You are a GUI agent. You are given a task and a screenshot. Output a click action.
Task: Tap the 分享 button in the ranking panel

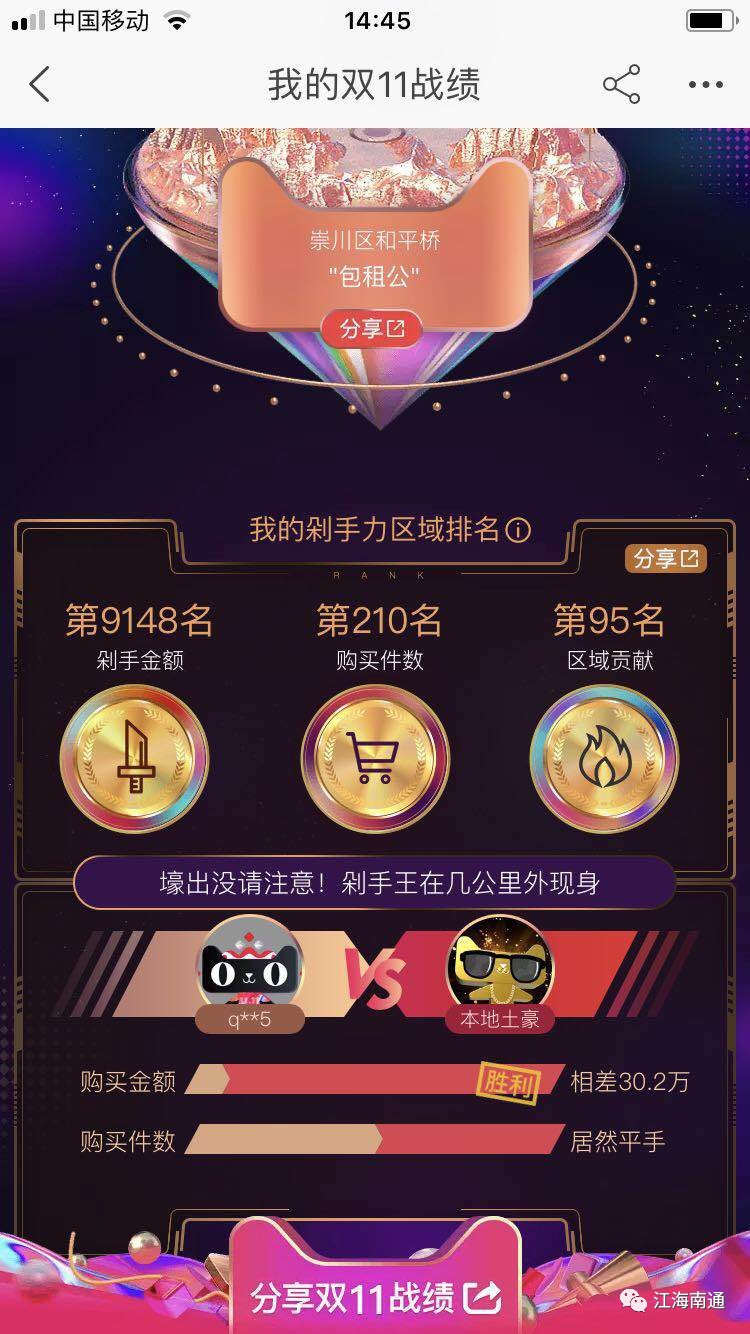(666, 558)
